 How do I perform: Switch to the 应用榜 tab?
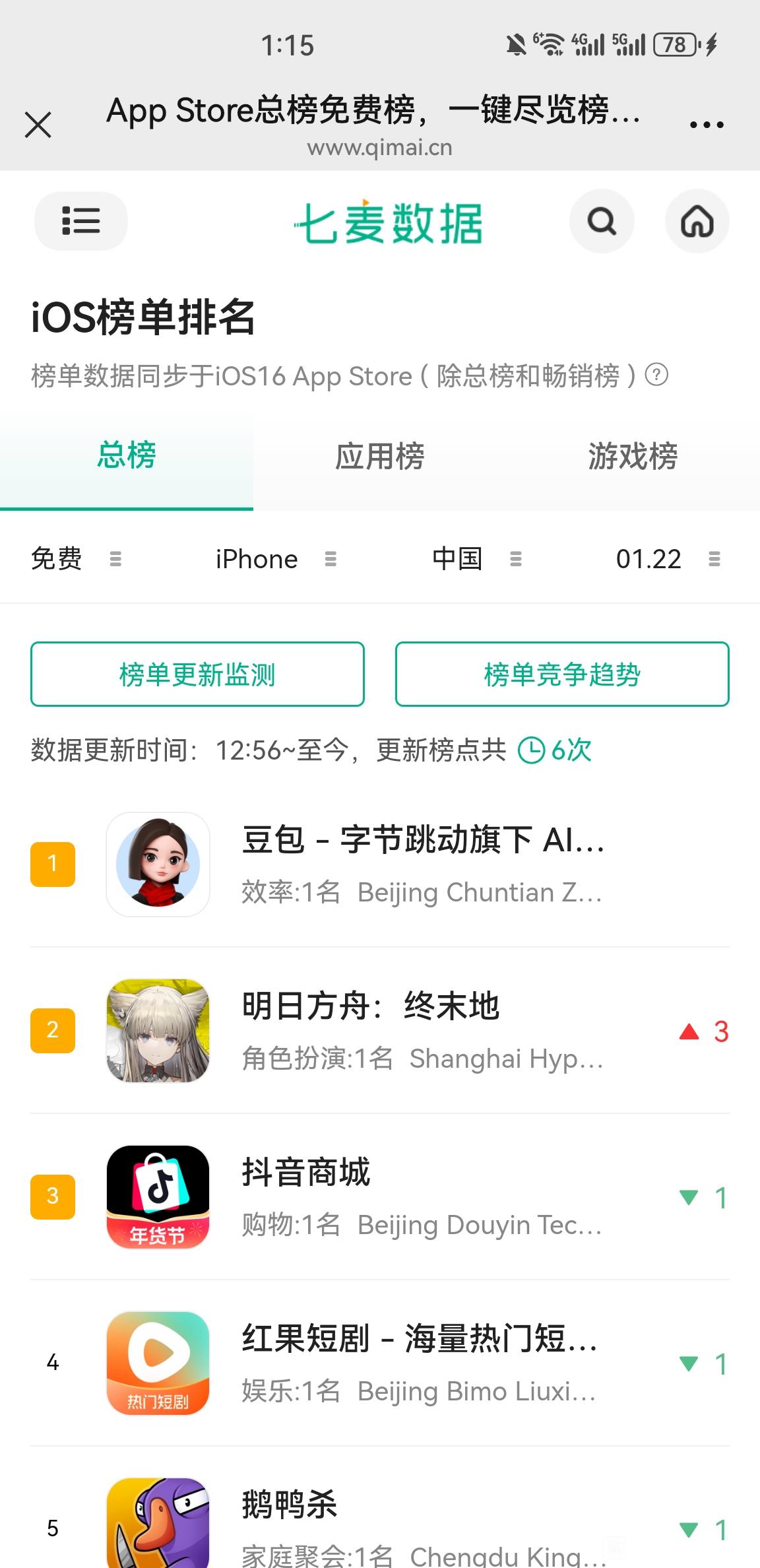coord(379,457)
